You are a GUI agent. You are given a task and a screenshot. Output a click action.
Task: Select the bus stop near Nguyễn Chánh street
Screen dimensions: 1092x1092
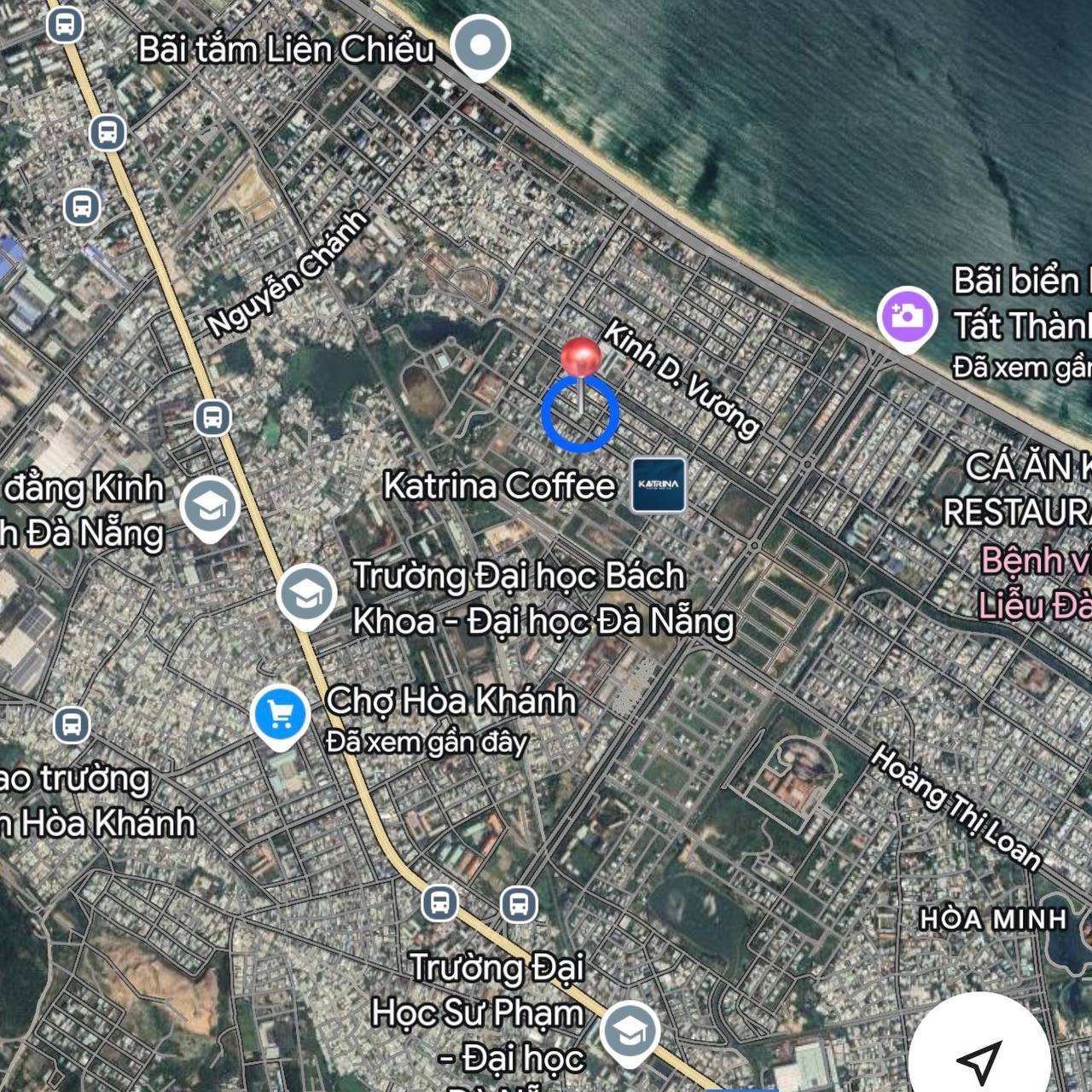(212, 418)
